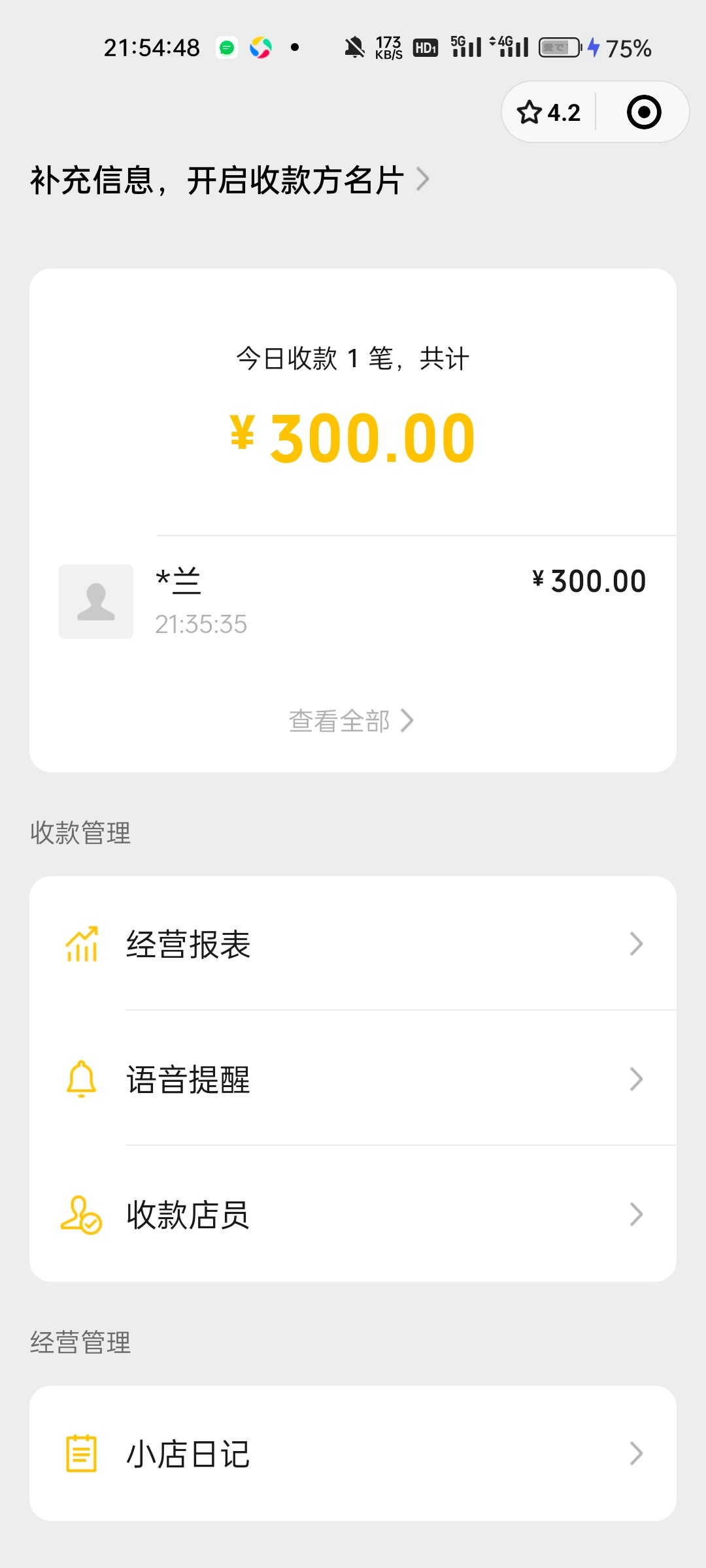Open 经营报表 business report
706x1568 pixels.
click(353, 944)
